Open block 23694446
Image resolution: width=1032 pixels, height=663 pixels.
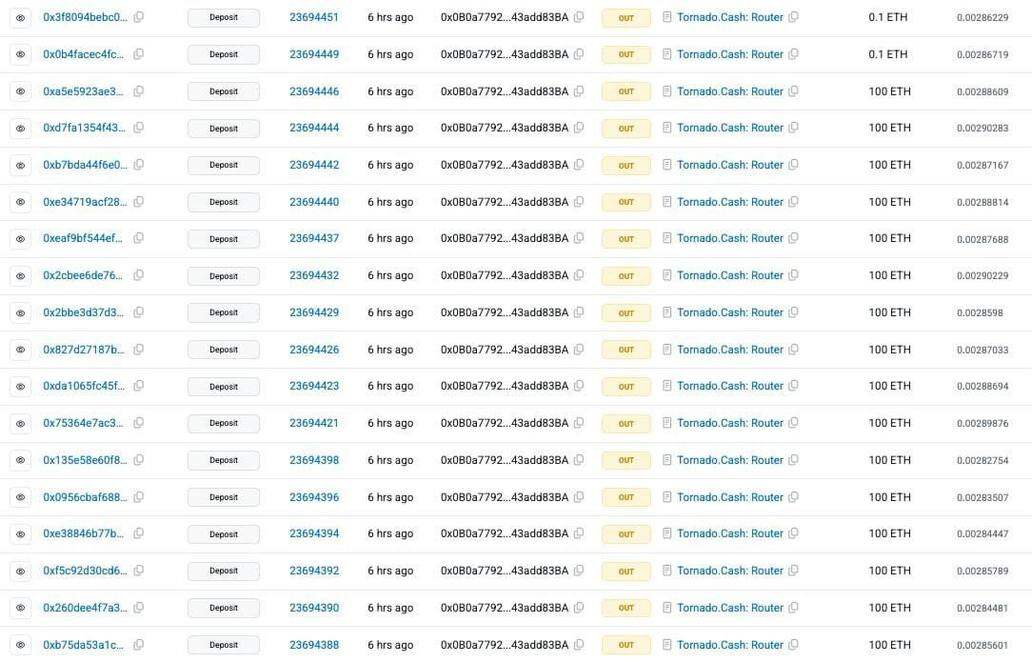coord(314,91)
